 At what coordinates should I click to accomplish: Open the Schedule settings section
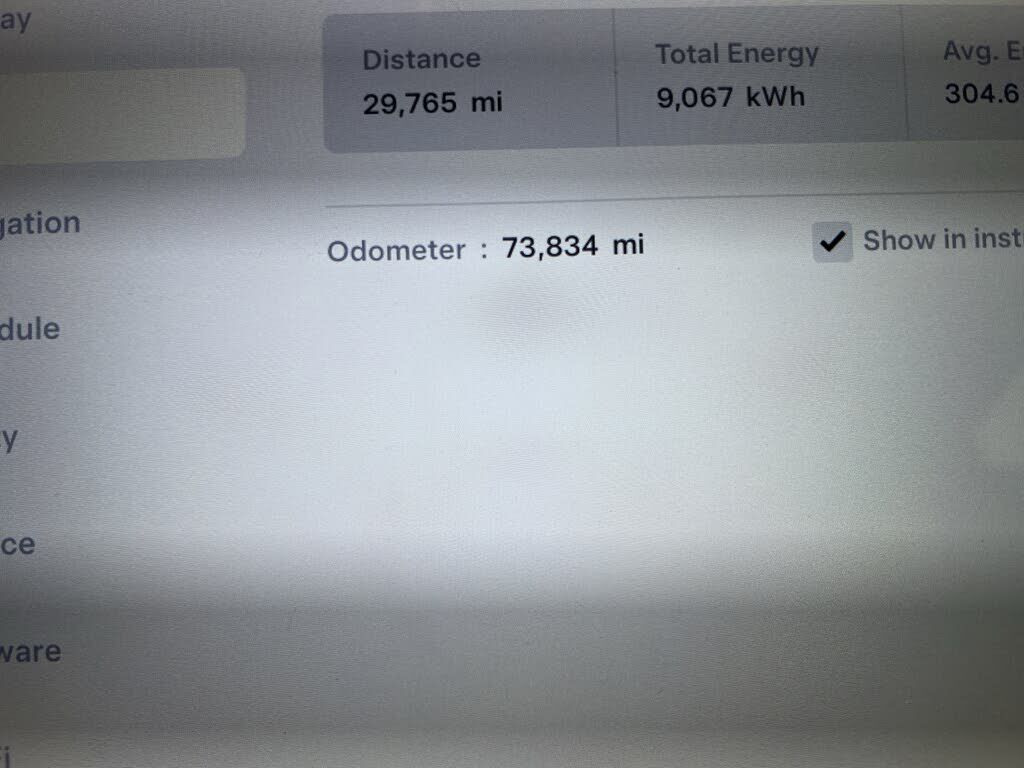(x=30, y=329)
